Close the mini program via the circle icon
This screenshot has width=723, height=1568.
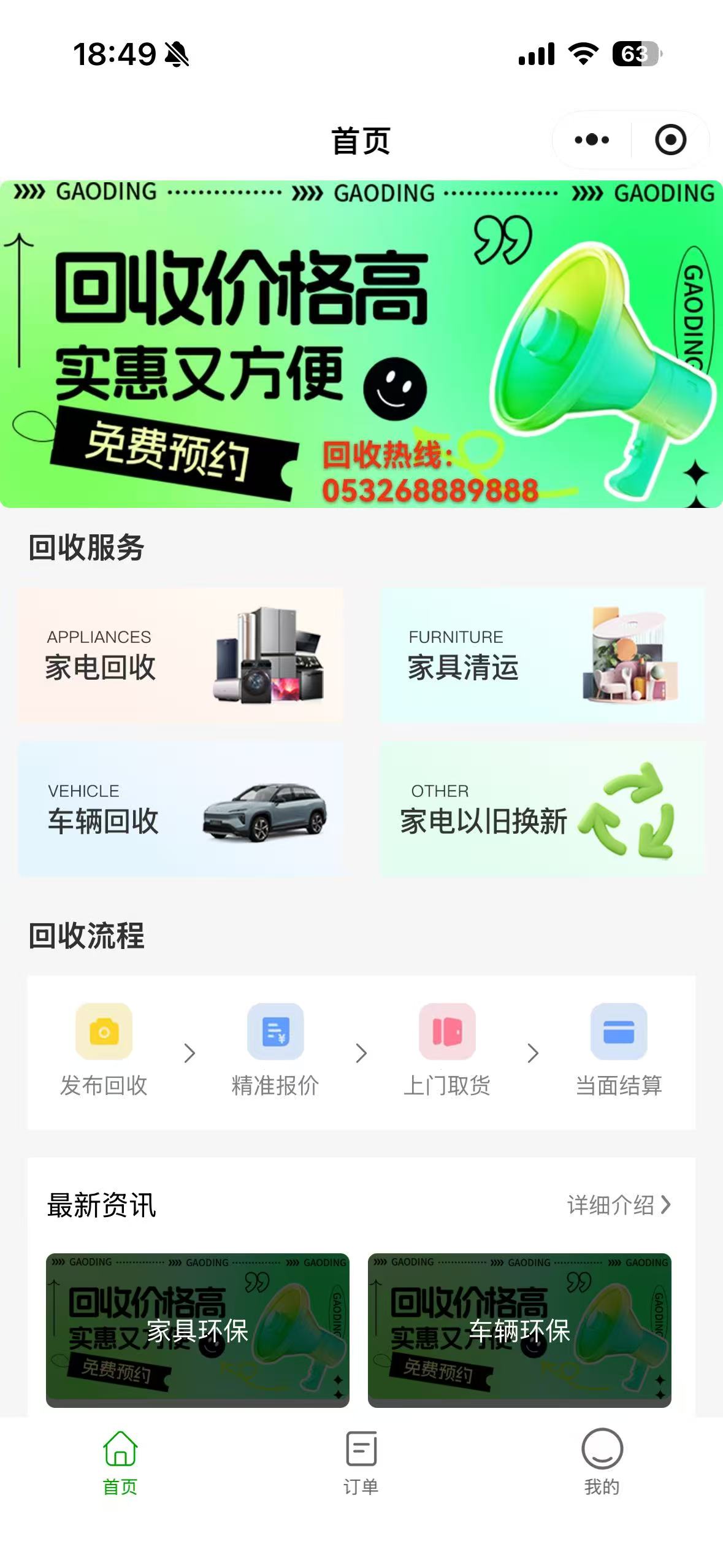coord(670,140)
